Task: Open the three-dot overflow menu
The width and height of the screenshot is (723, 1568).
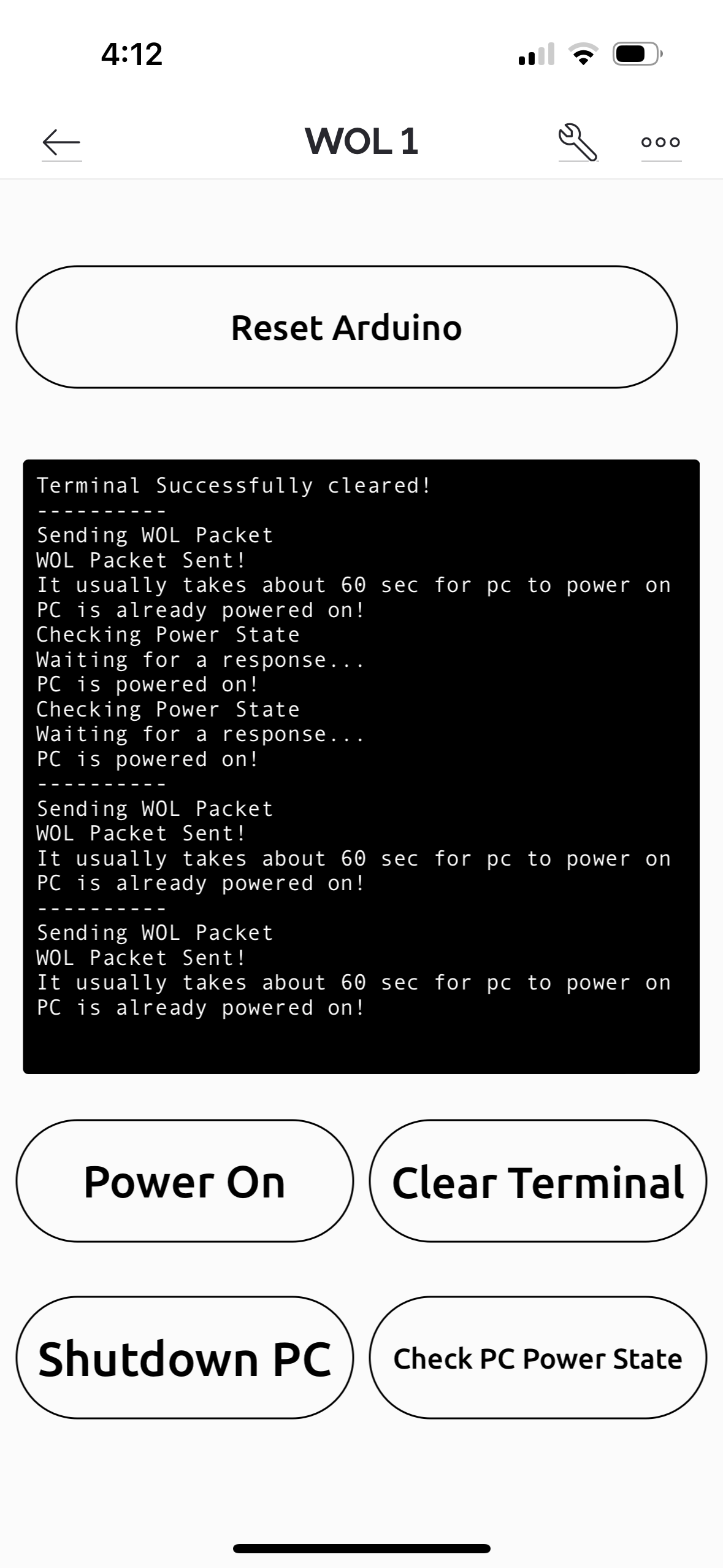Action: pos(660,142)
